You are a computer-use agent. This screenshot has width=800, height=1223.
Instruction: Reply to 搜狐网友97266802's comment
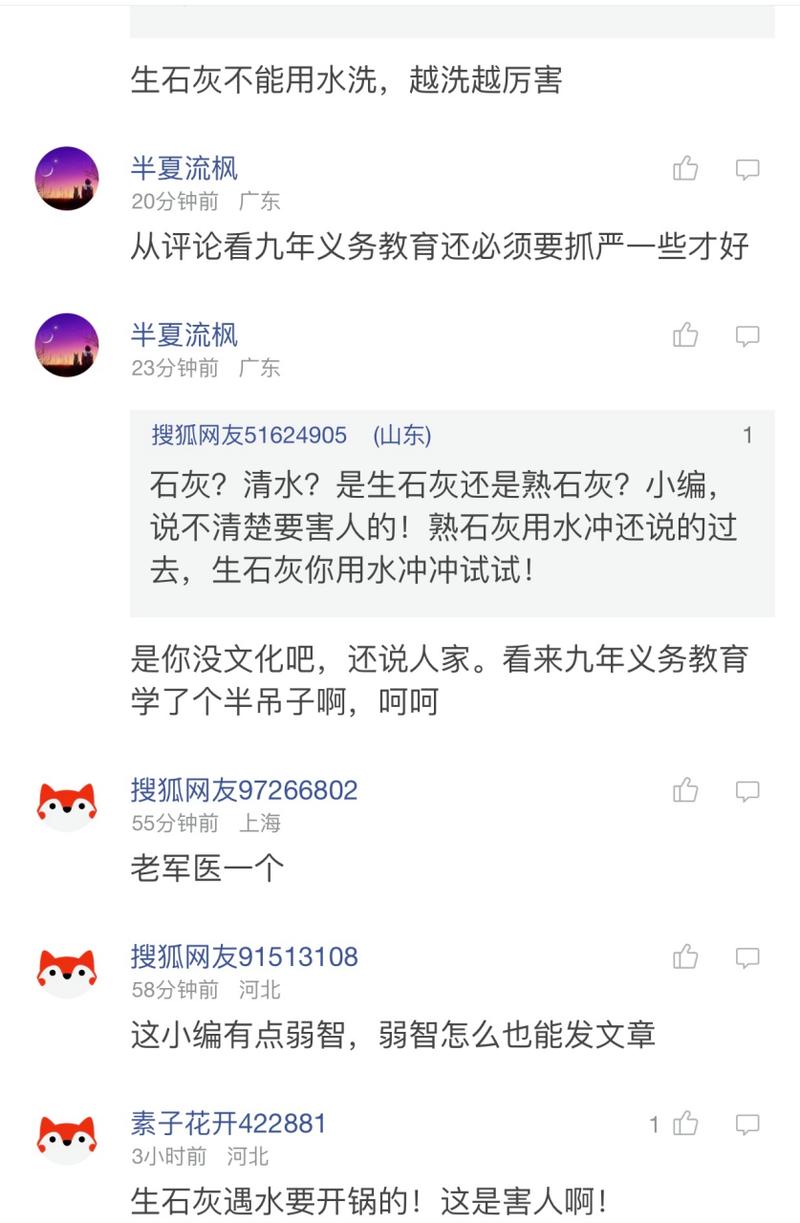tap(747, 791)
